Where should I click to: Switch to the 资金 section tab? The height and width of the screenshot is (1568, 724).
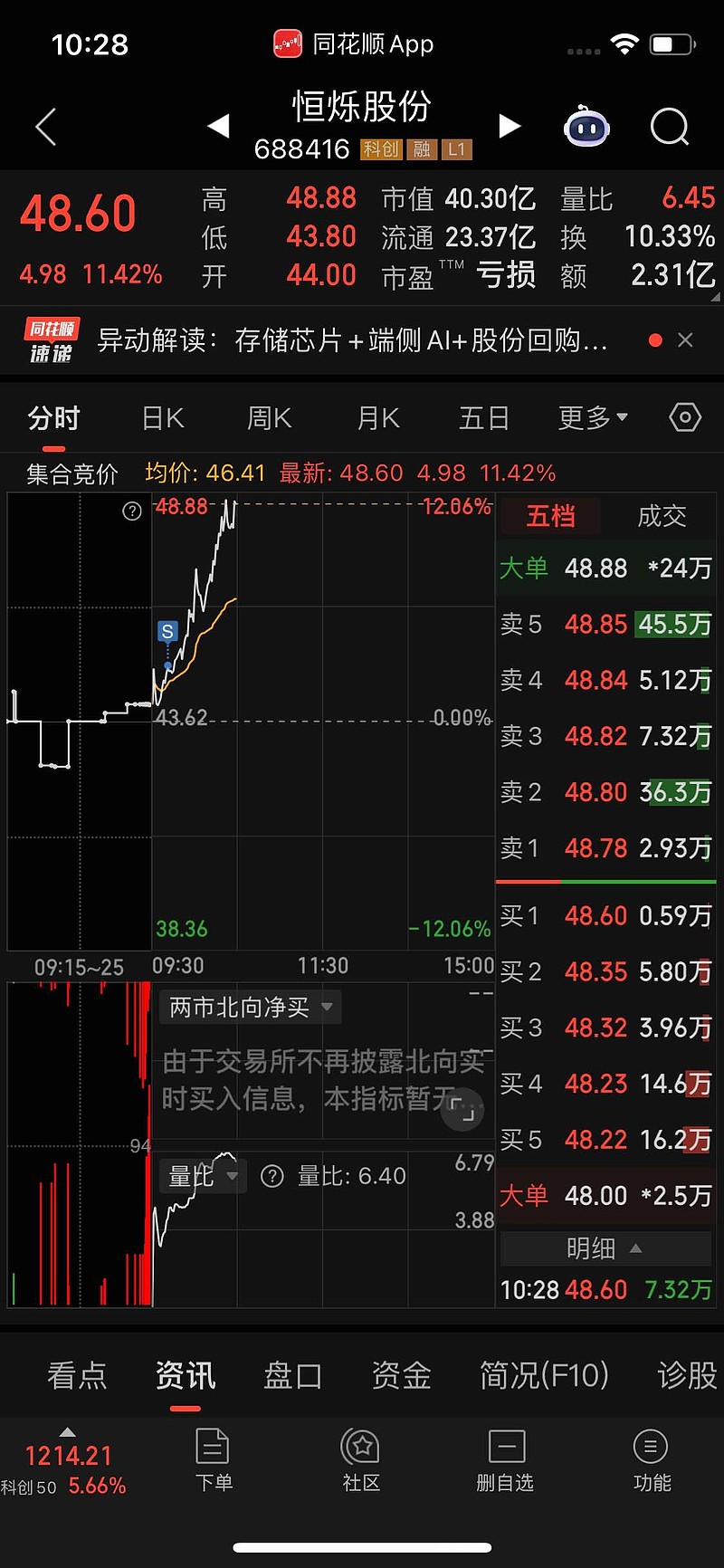pyautogui.click(x=401, y=1375)
